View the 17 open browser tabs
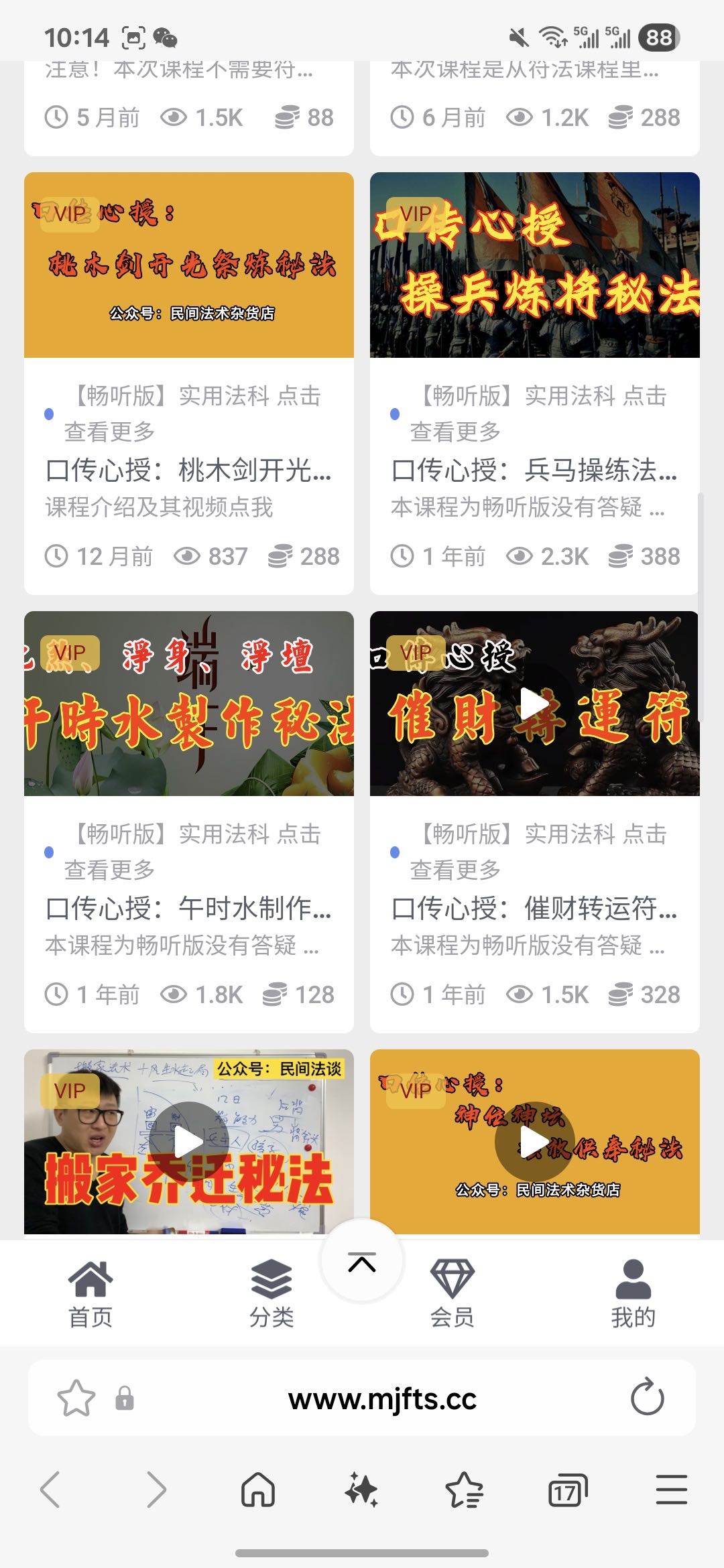 tap(567, 1490)
